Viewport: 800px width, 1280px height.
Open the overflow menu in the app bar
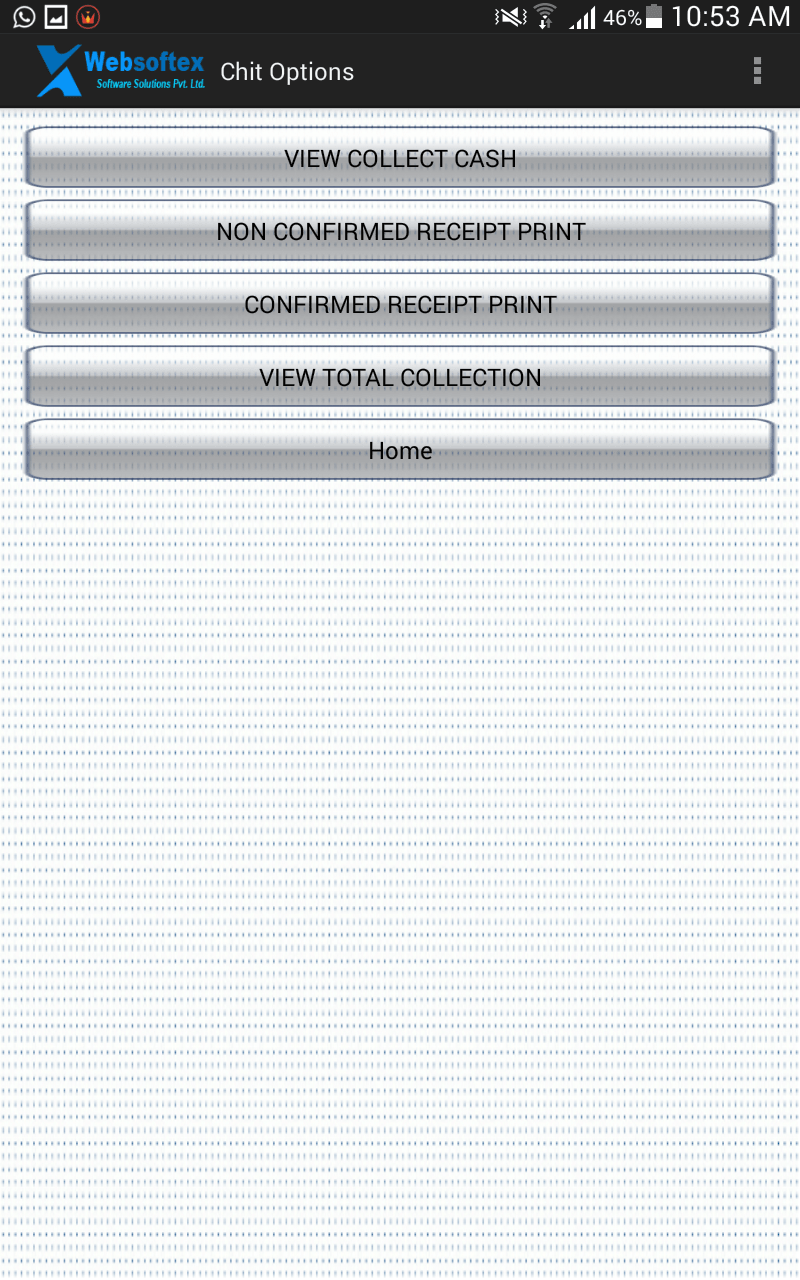coord(757,71)
